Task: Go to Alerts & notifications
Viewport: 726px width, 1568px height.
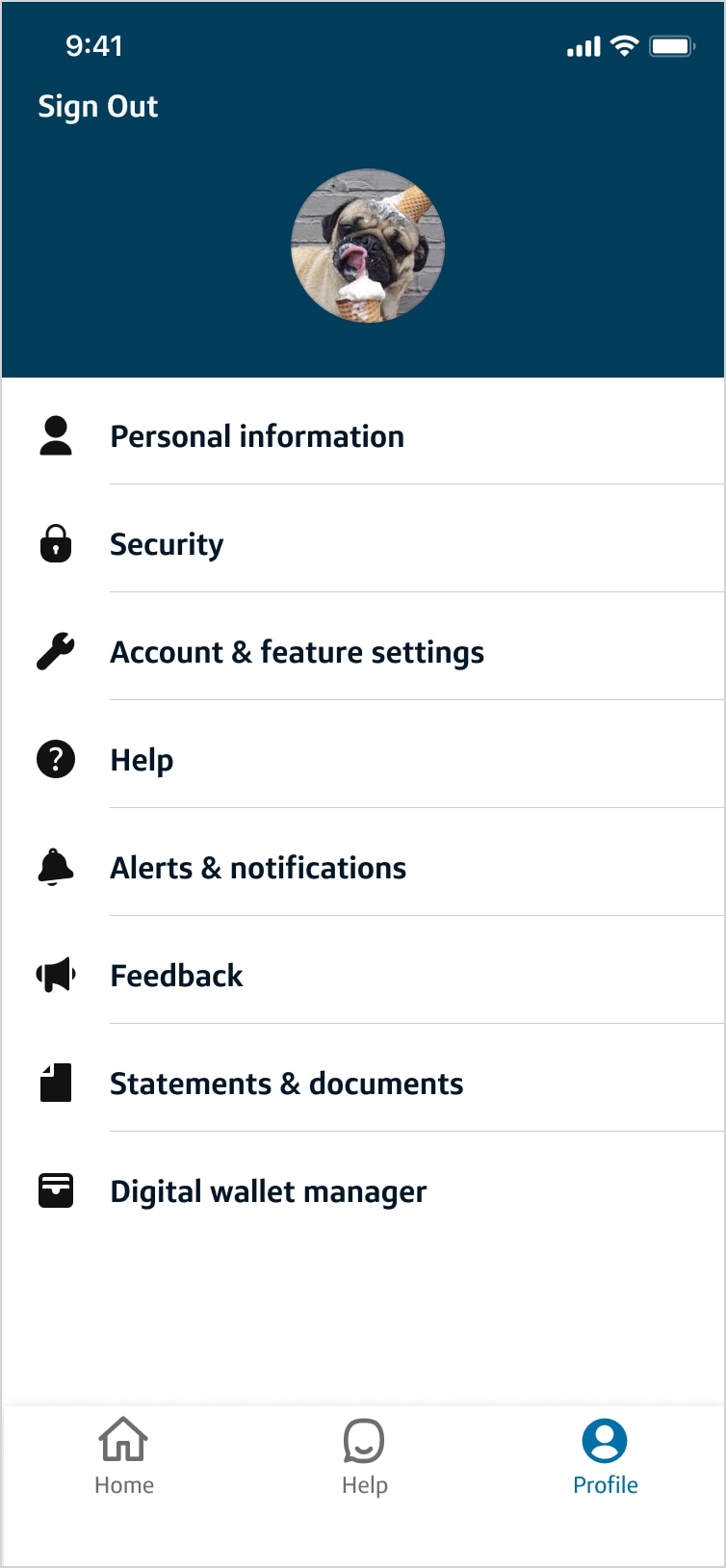Action: pyautogui.click(x=258, y=867)
